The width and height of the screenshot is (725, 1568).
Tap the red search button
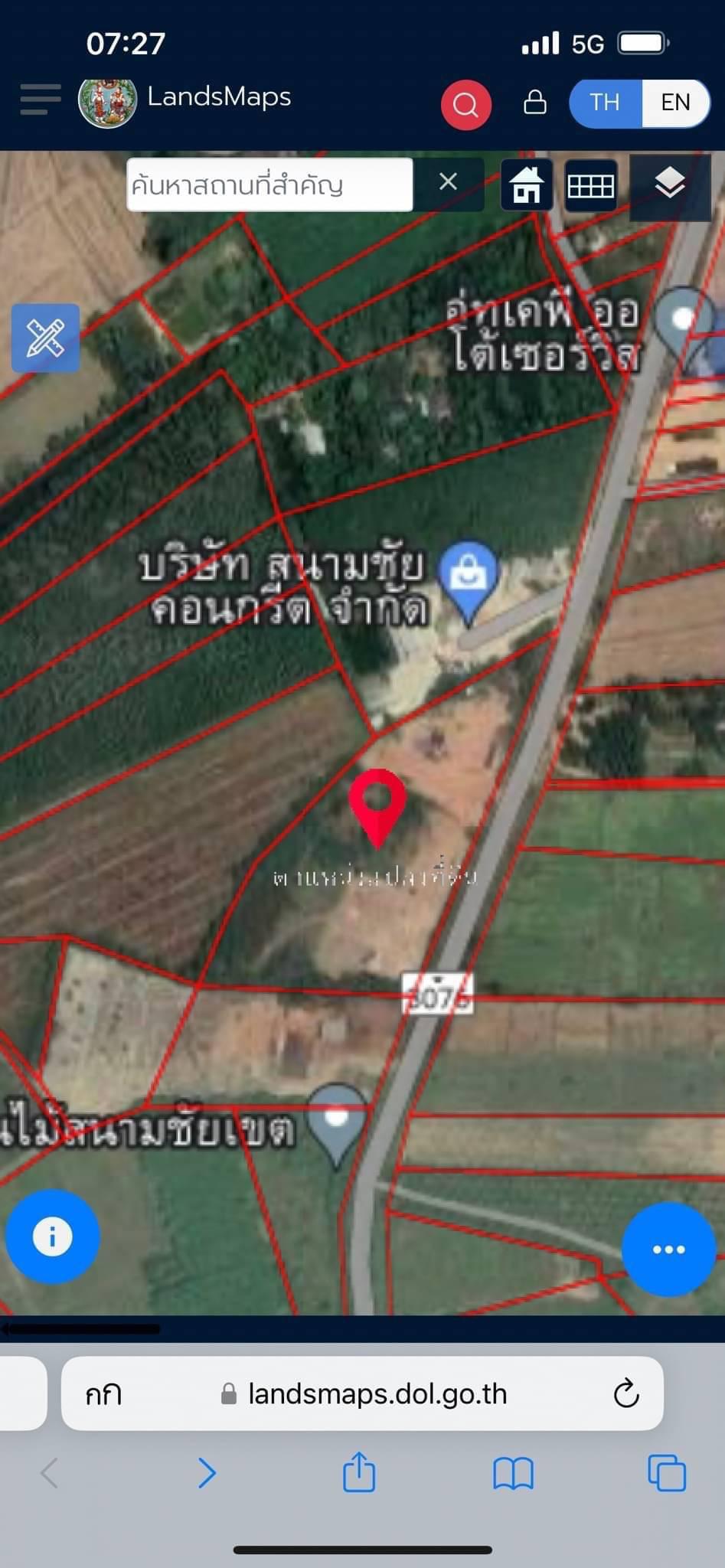pyautogui.click(x=465, y=103)
